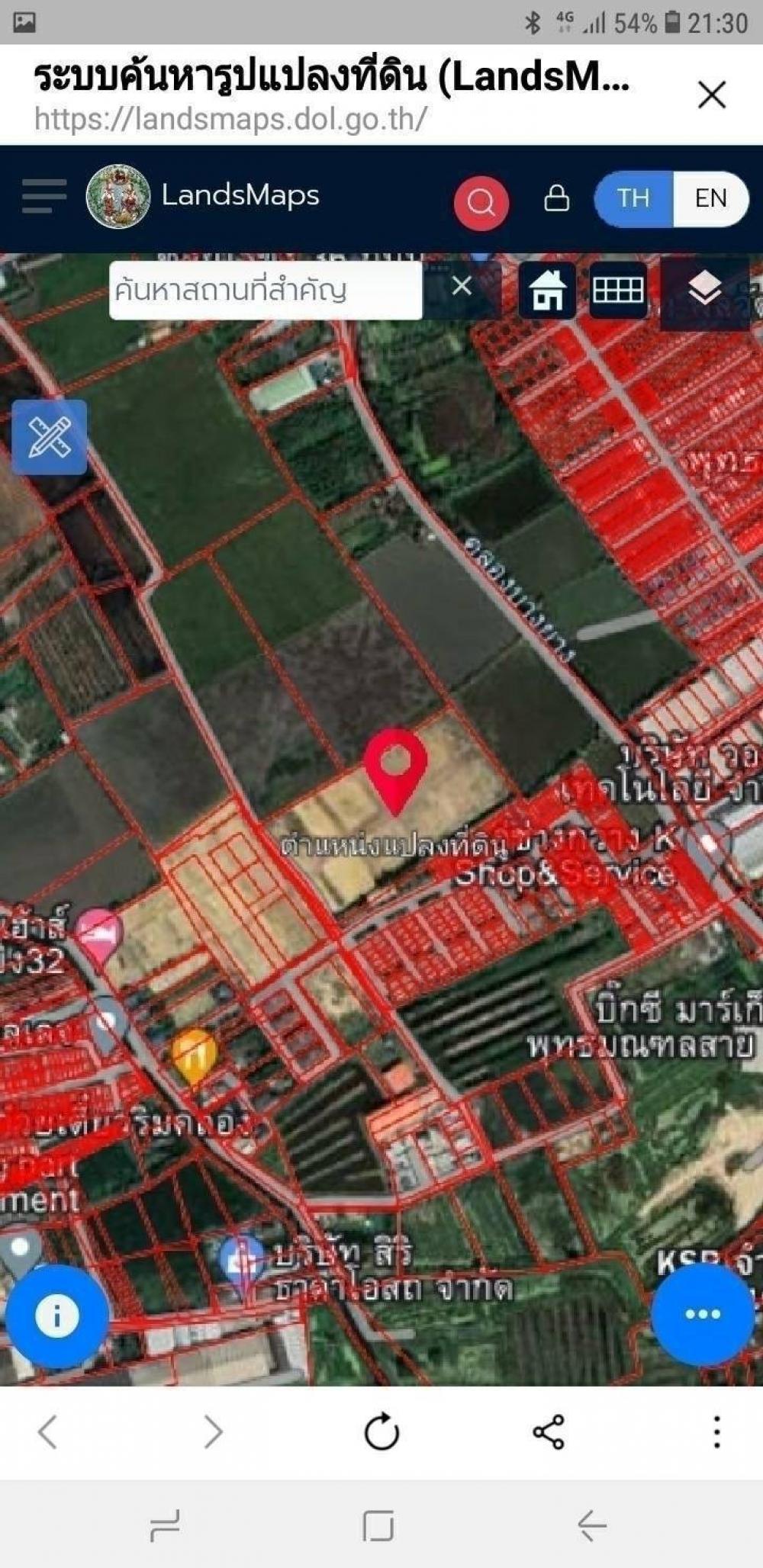The width and height of the screenshot is (763, 1568).
Task: Open the lock login icon
Action: coord(556,198)
